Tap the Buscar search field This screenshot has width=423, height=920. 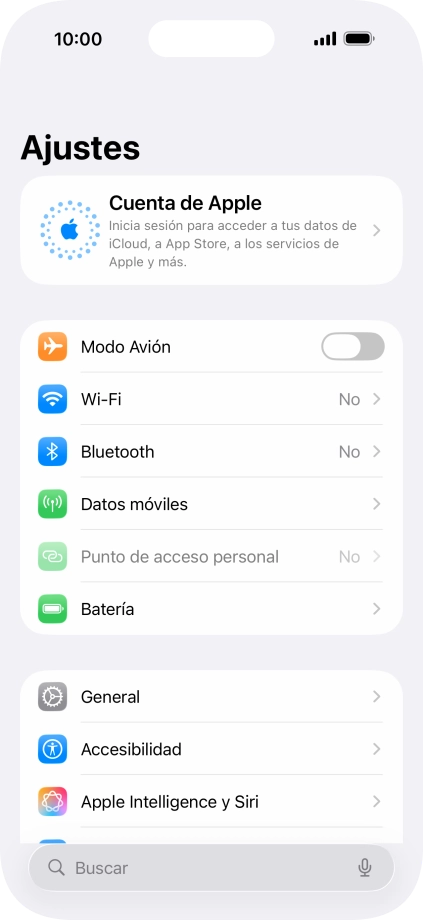tap(211, 868)
